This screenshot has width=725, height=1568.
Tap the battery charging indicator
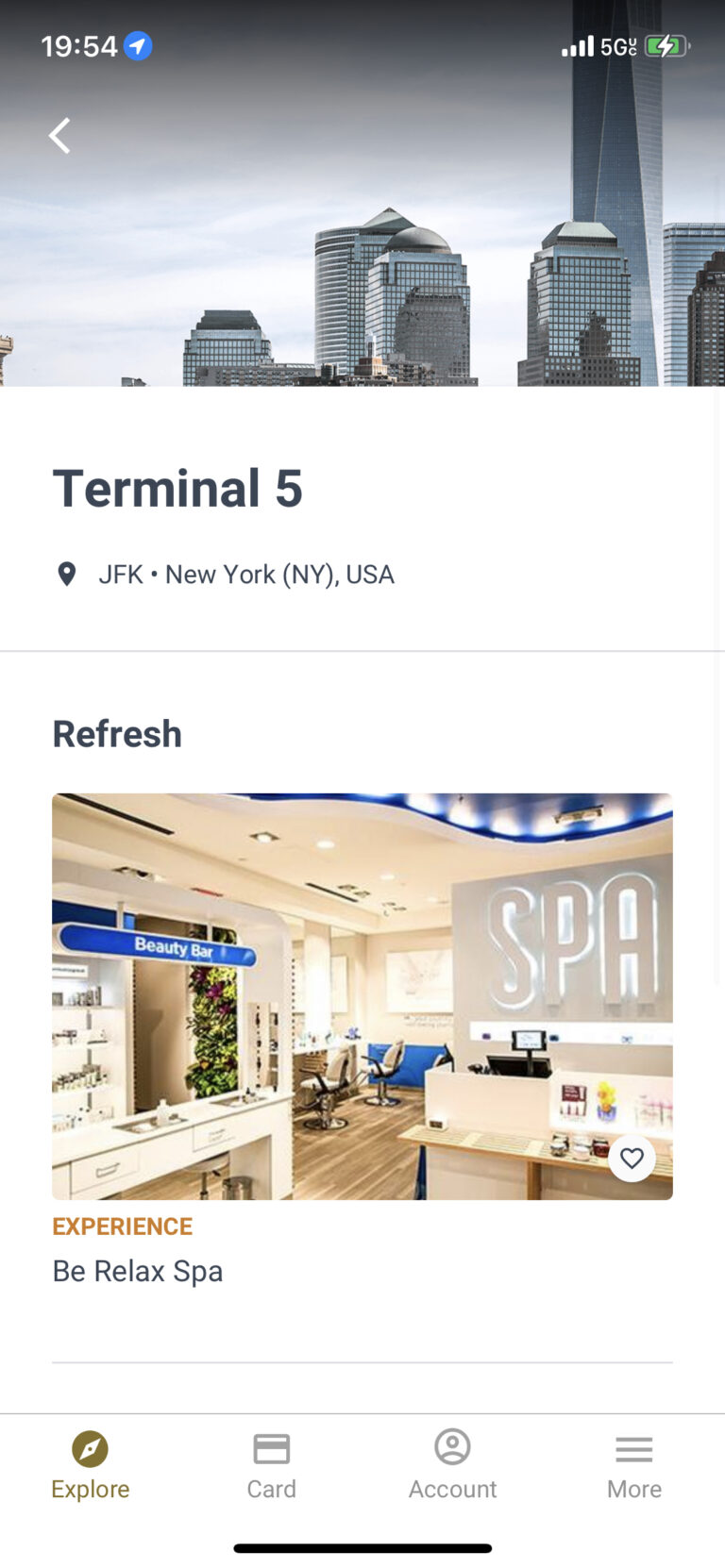click(x=666, y=44)
